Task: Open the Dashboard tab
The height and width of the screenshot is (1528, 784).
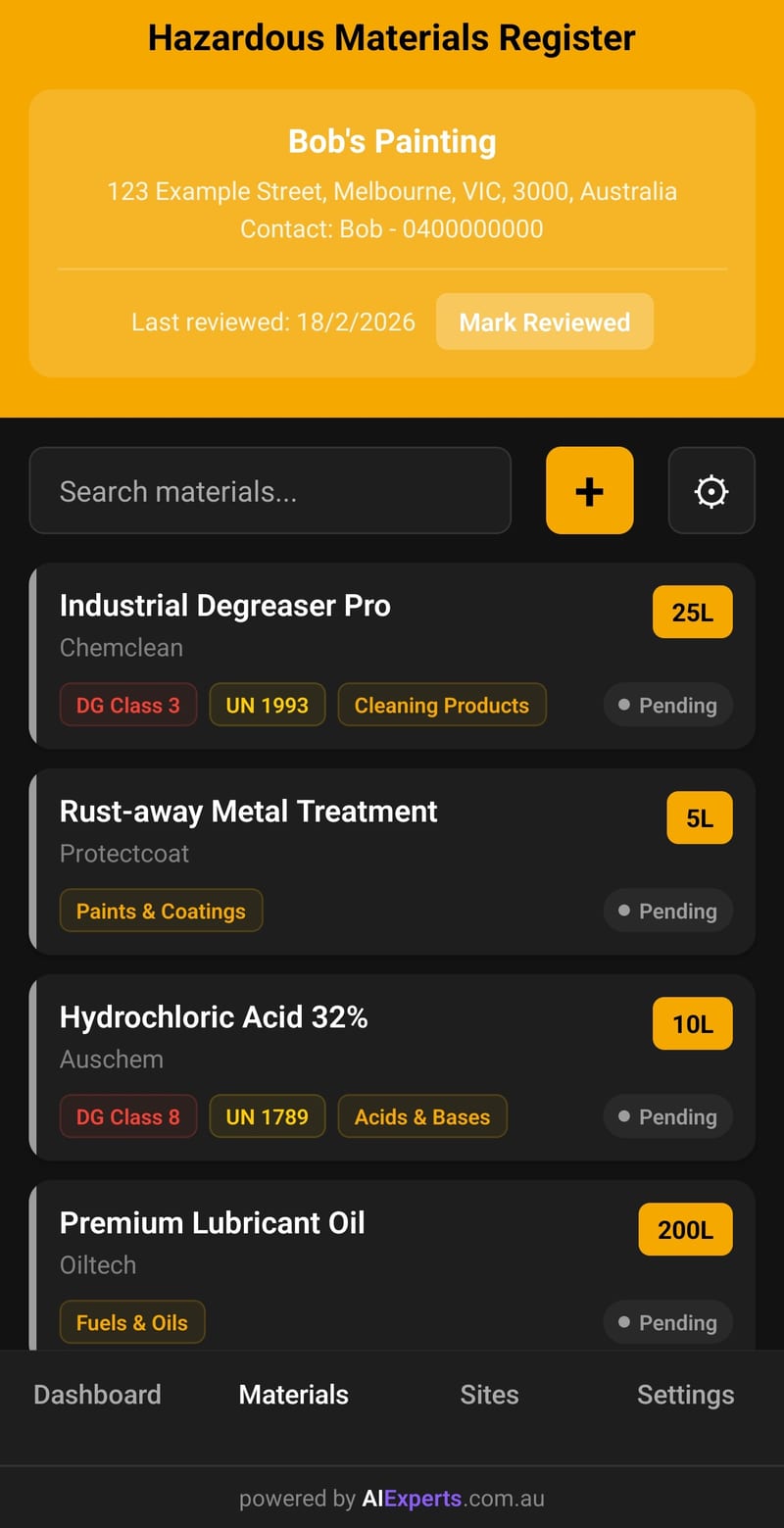Action: (97, 1394)
